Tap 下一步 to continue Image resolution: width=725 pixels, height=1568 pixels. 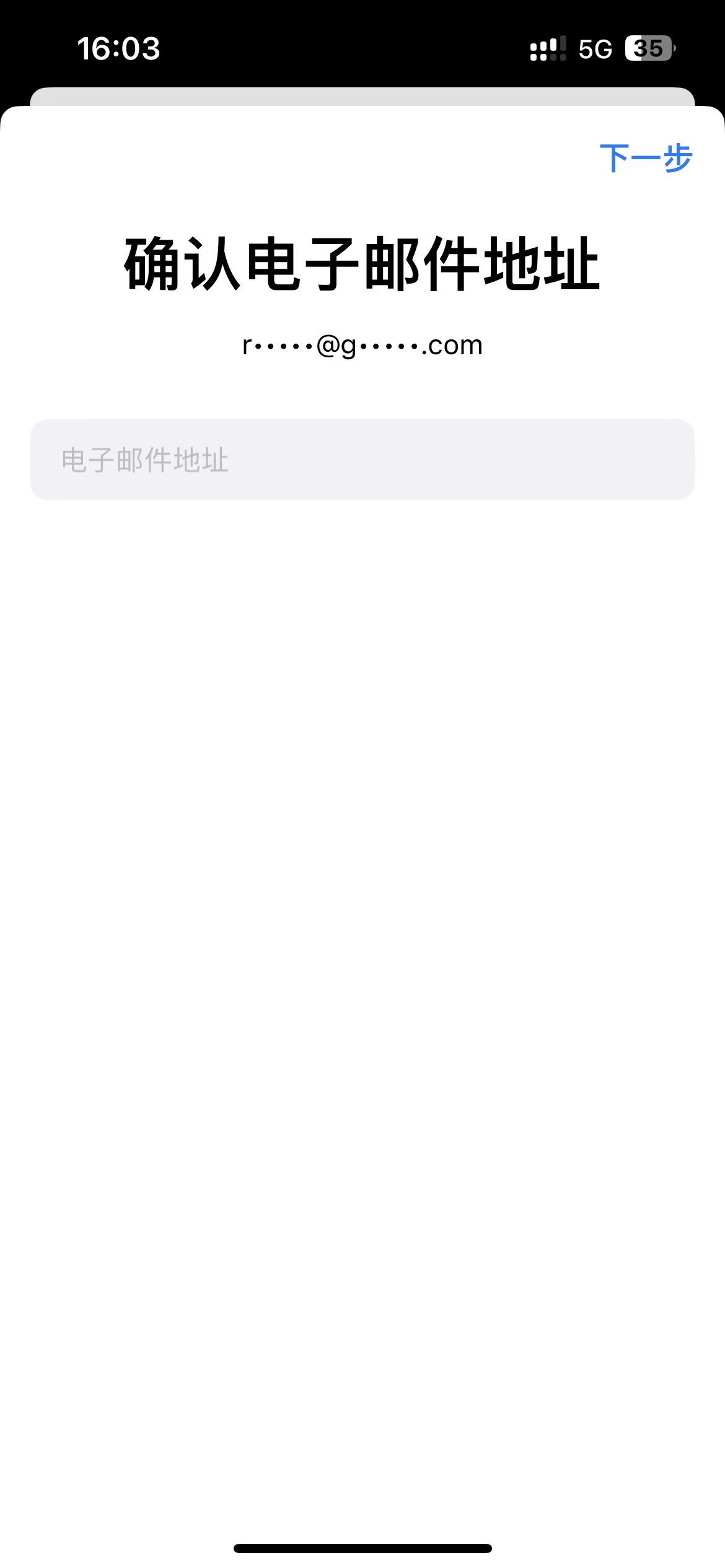click(x=645, y=158)
